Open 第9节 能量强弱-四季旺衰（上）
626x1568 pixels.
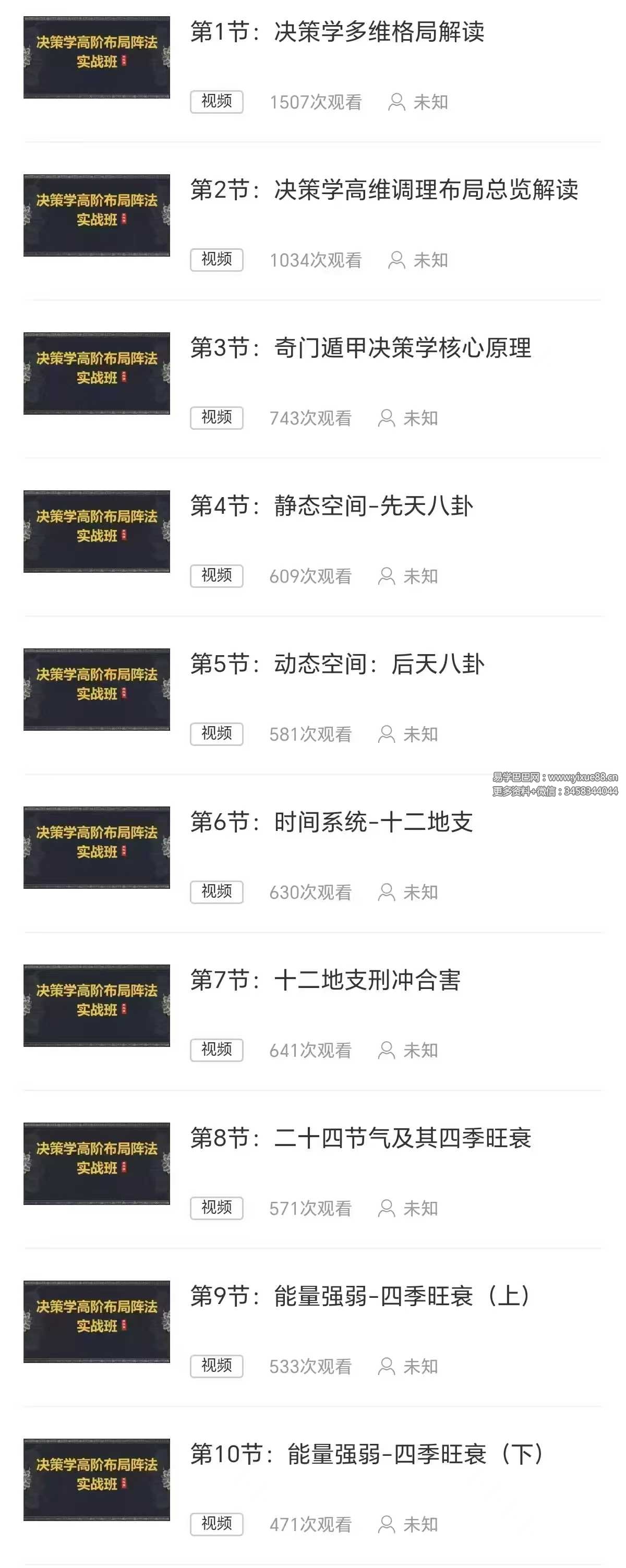(x=360, y=1296)
